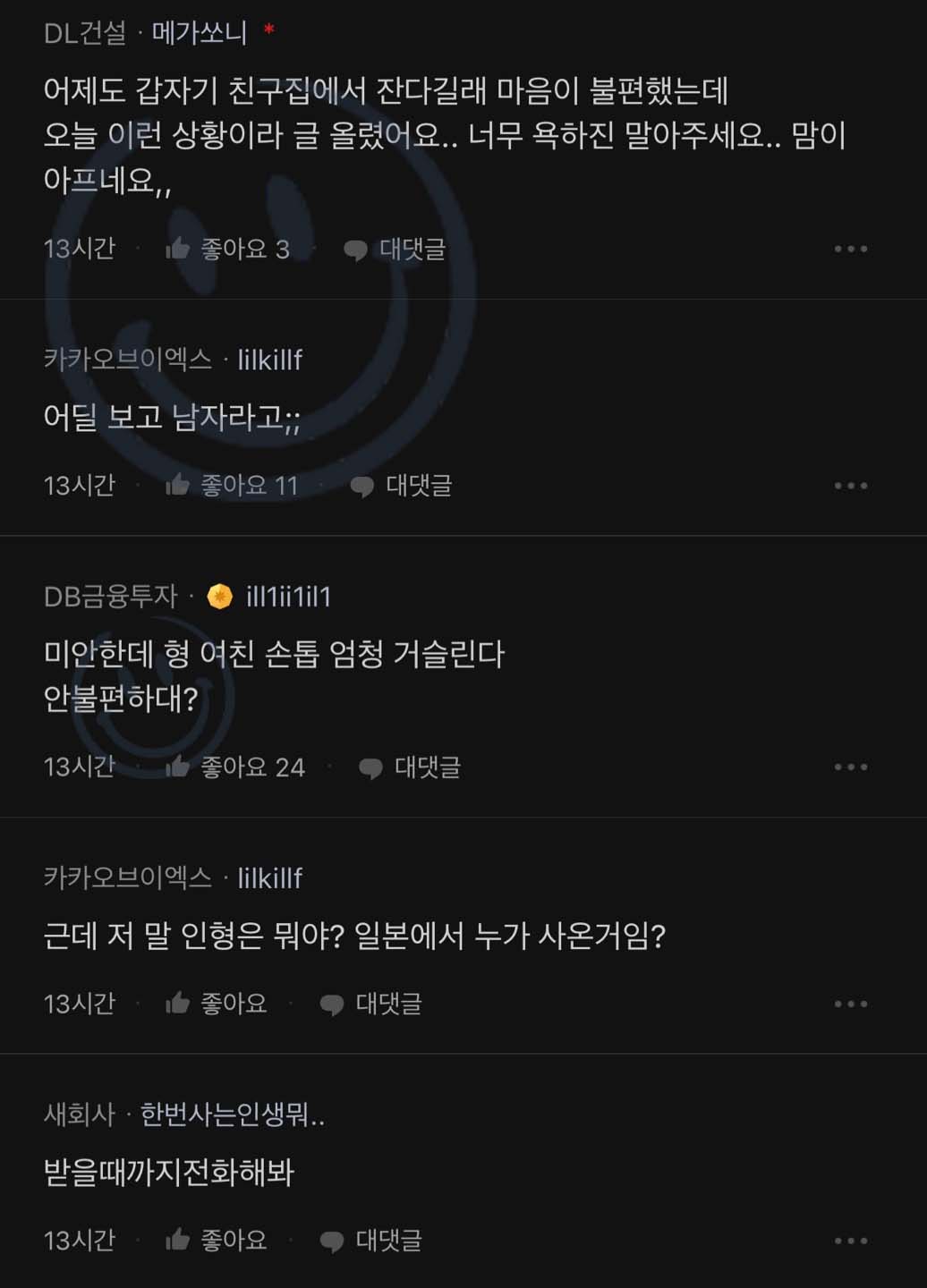Image resolution: width=927 pixels, height=1288 pixels.
Task: Like the '근데 저 말 인형은 뭐야?' comment
Action: pyautogui.click(x=217, y=1004)
